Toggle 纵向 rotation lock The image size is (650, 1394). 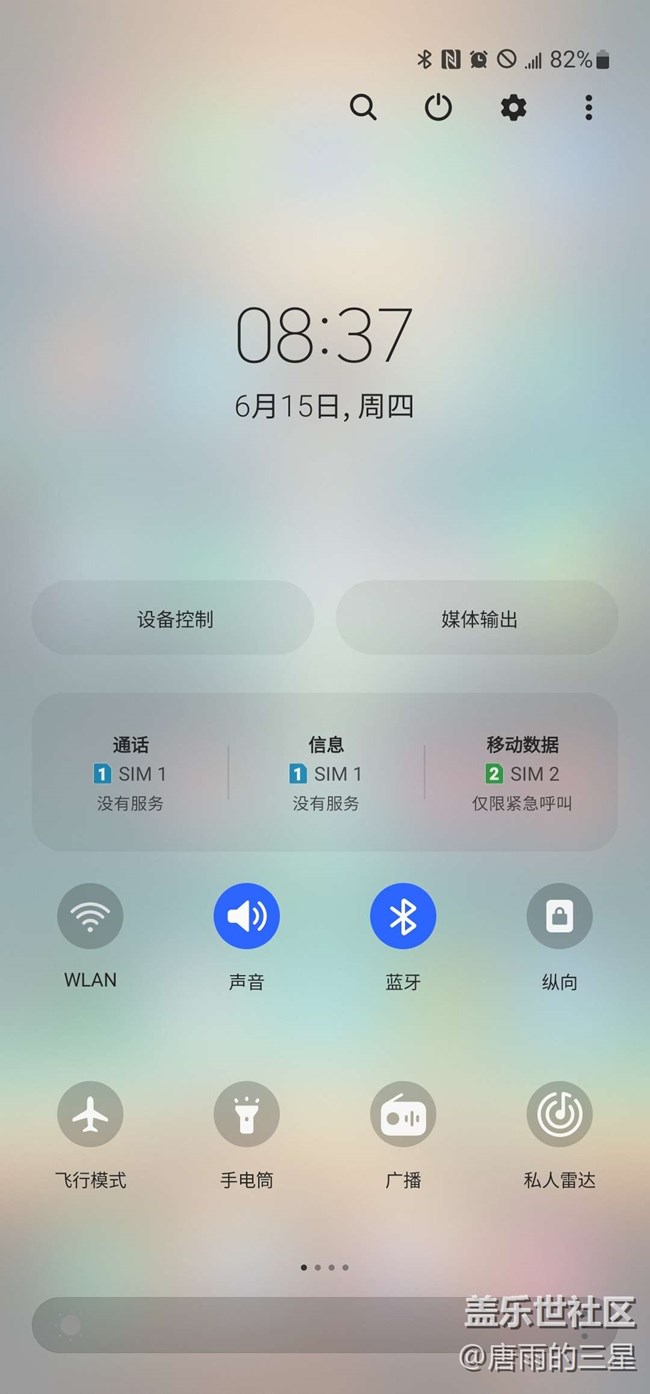[559, 916]
